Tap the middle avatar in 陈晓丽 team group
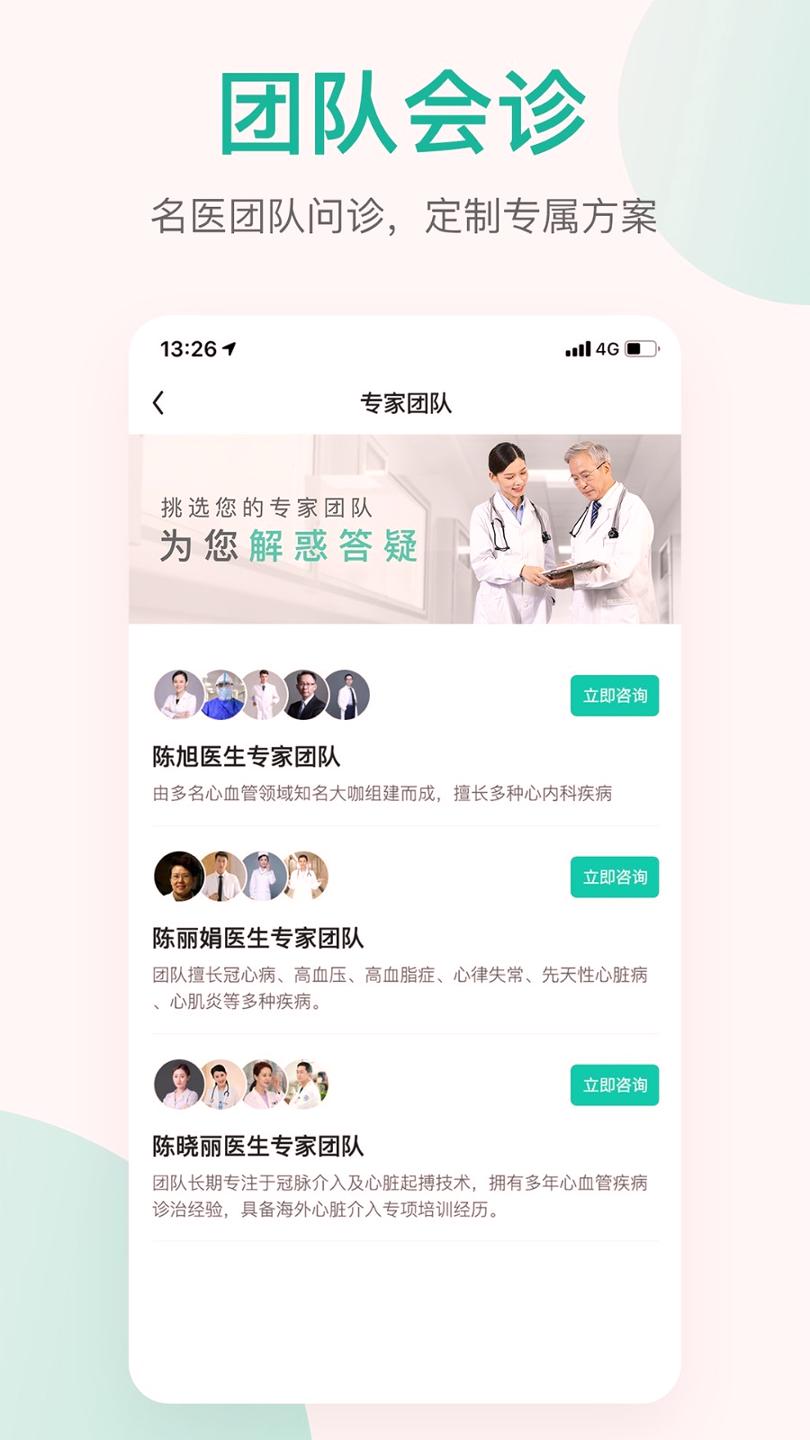Viewport: 810px width, 1440px height. tap(262, 1085)
